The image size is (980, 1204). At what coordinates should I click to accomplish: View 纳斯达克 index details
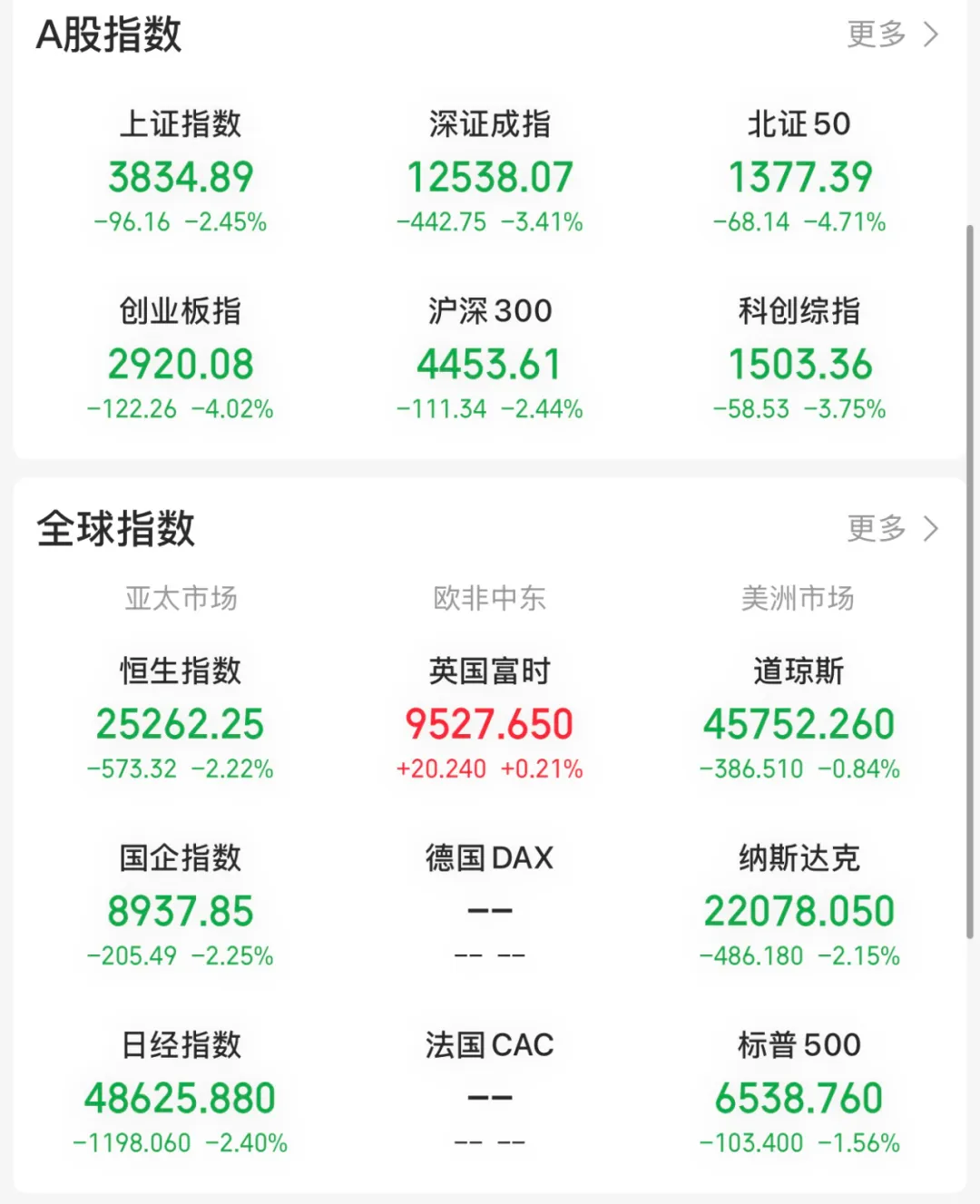(799, 906)
